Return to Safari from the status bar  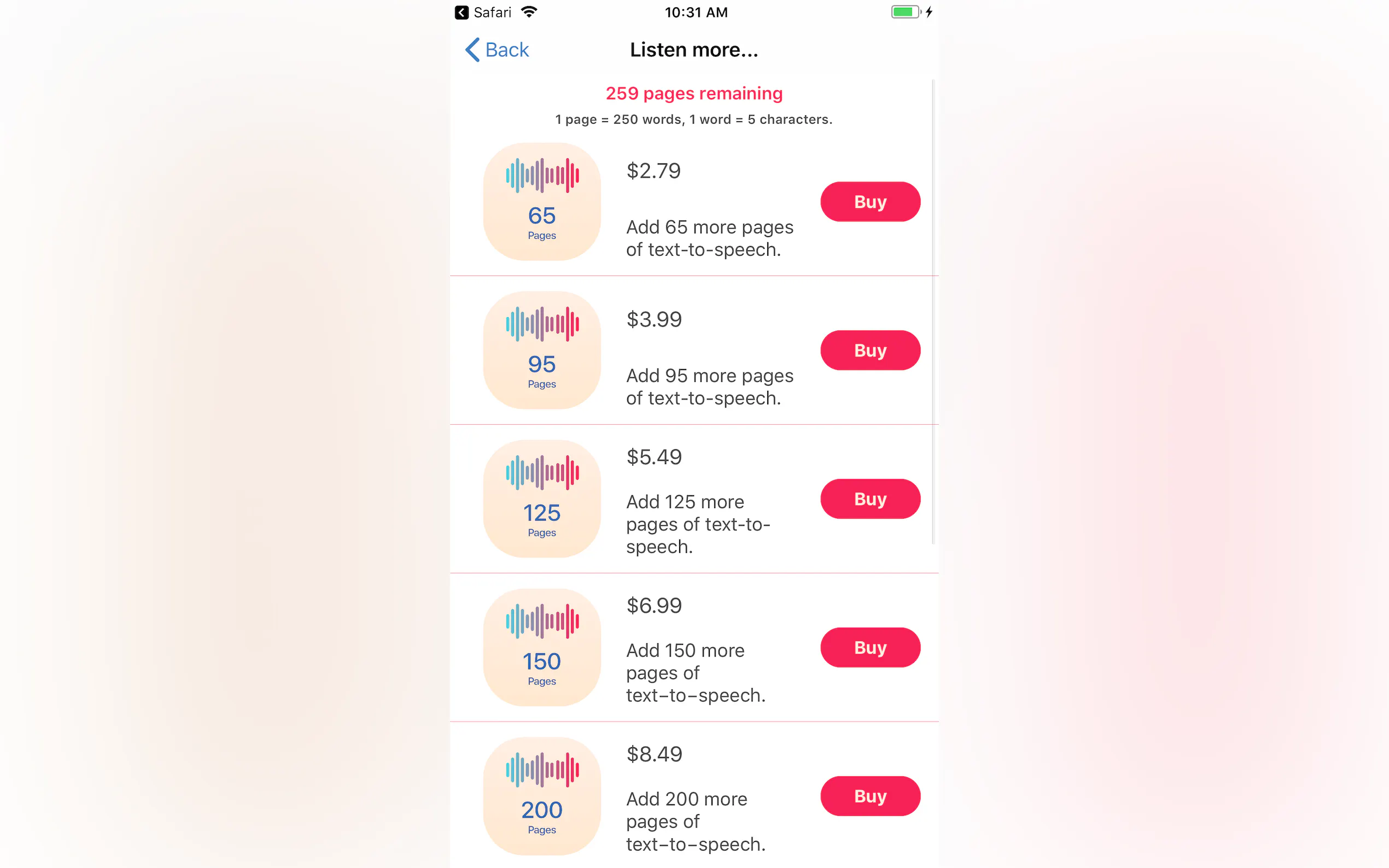(x=483, y=12)
